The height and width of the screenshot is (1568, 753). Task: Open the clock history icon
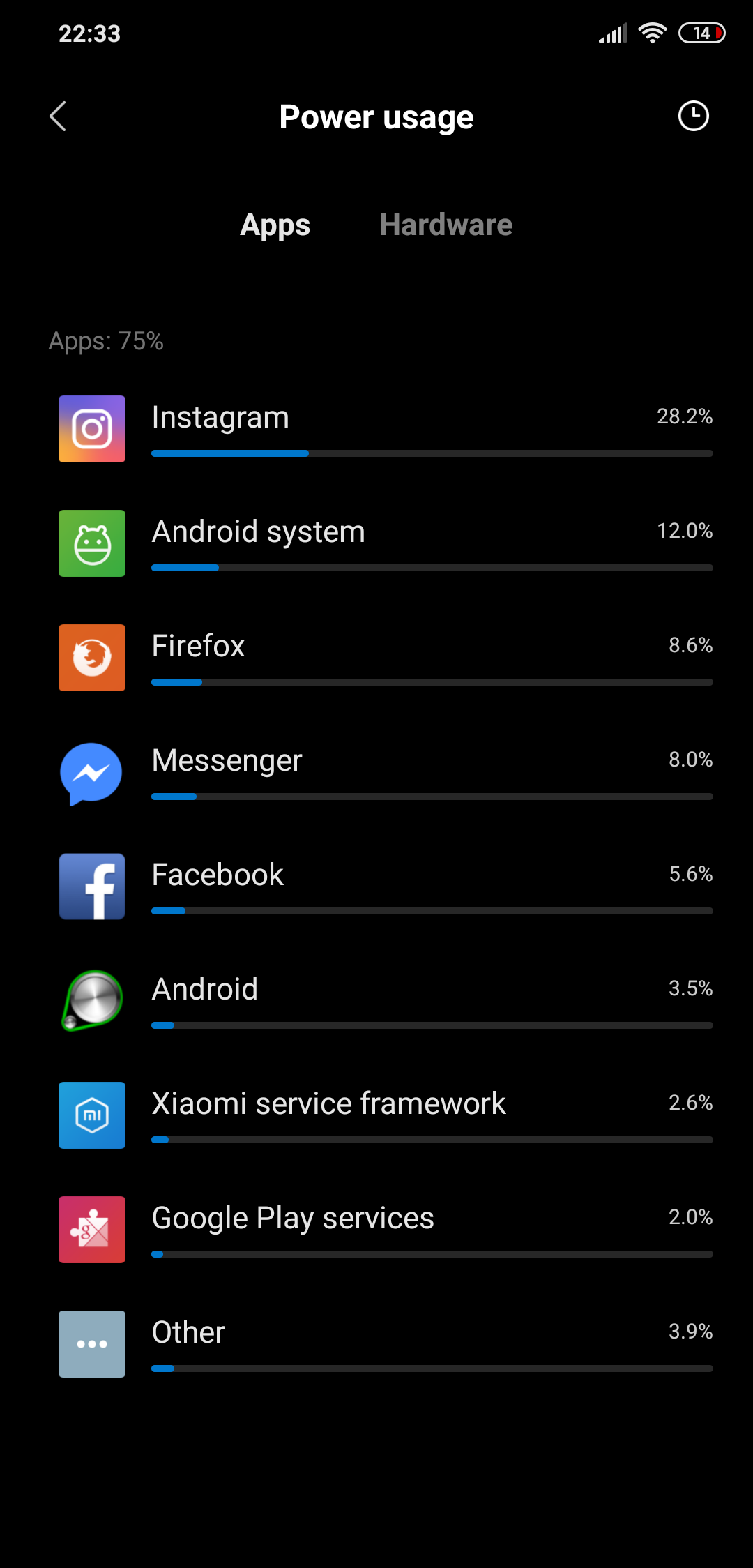(693, 116)
